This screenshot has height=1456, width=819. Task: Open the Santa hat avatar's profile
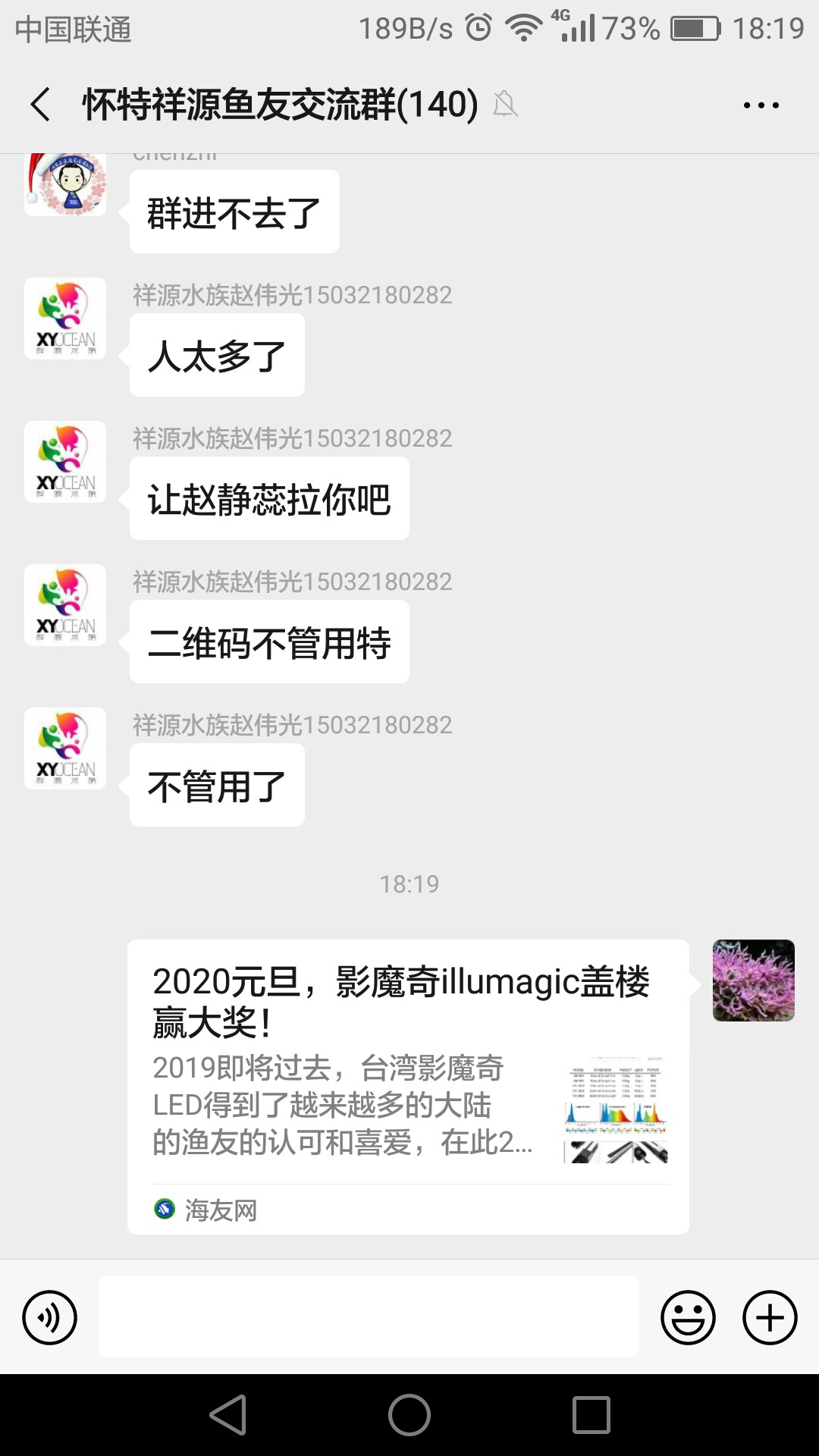click(x=65, y=184)
